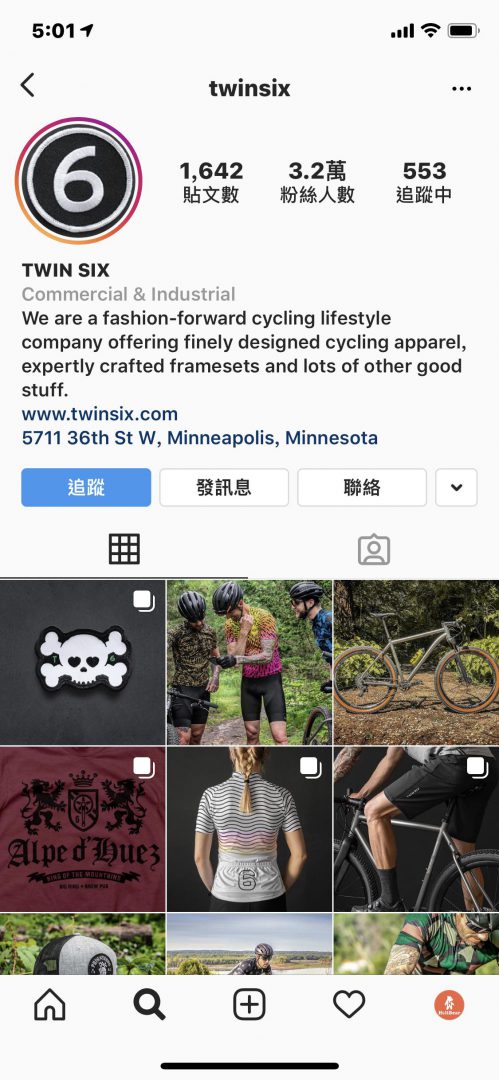The image size is (499, 1080).
Task: Tap the blue 追蹤 follow button
Action: click(x=86, y=488)
